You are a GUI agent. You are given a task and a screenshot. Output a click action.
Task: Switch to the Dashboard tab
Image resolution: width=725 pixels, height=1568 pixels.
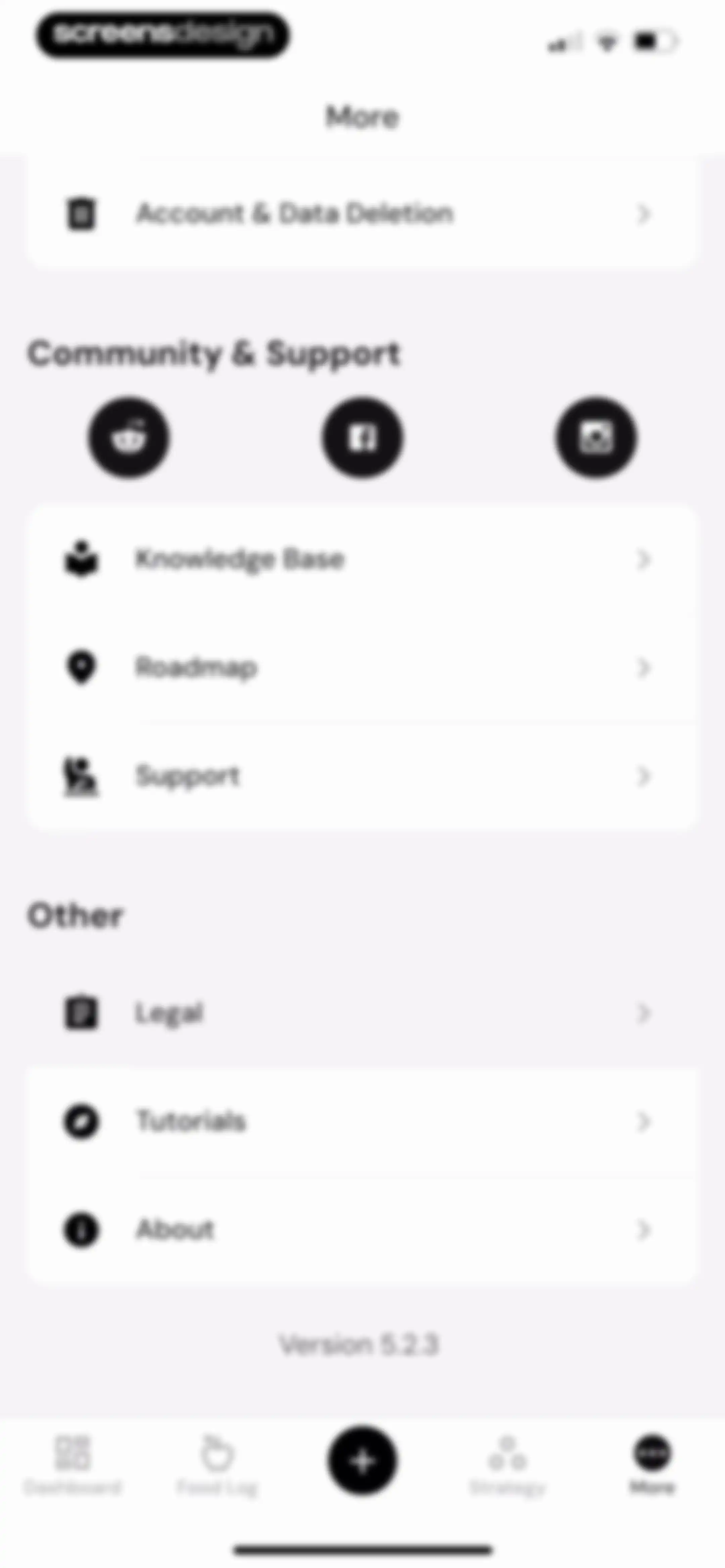click(72, 1464)
